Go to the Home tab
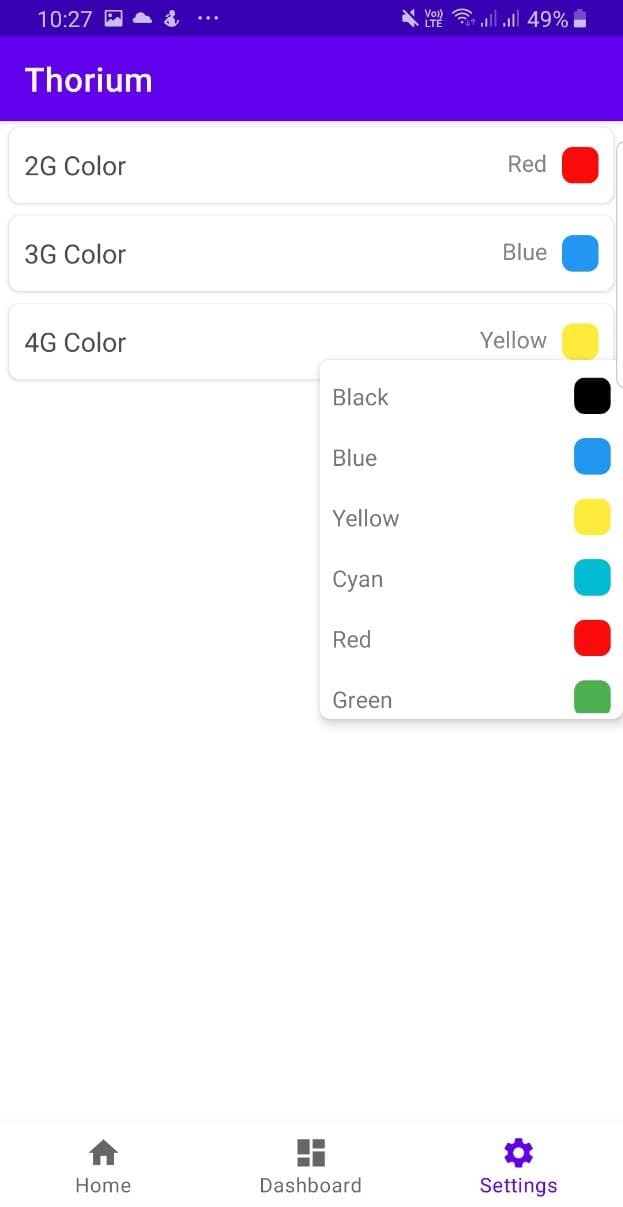Screen dimensions: 623x1207 pyautogui.click(x=103, y=1166)
